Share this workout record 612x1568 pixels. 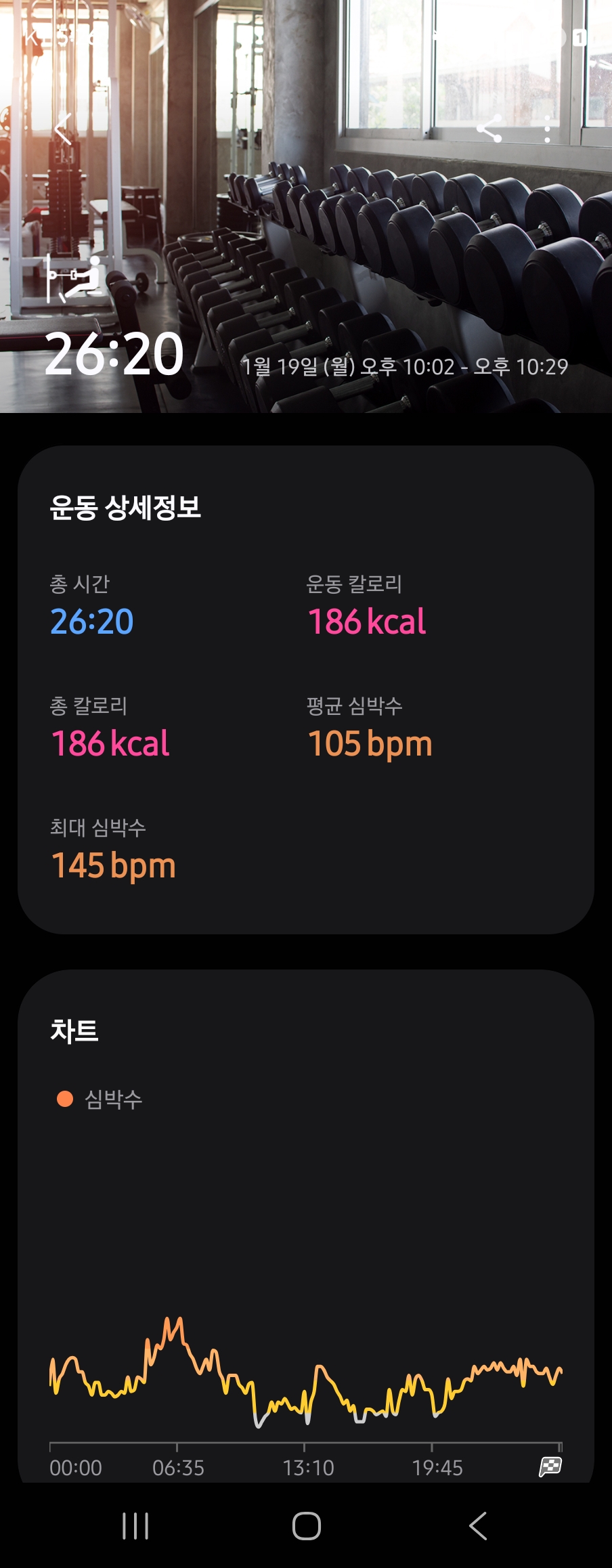pyautogui.click(x=489, y=129)
